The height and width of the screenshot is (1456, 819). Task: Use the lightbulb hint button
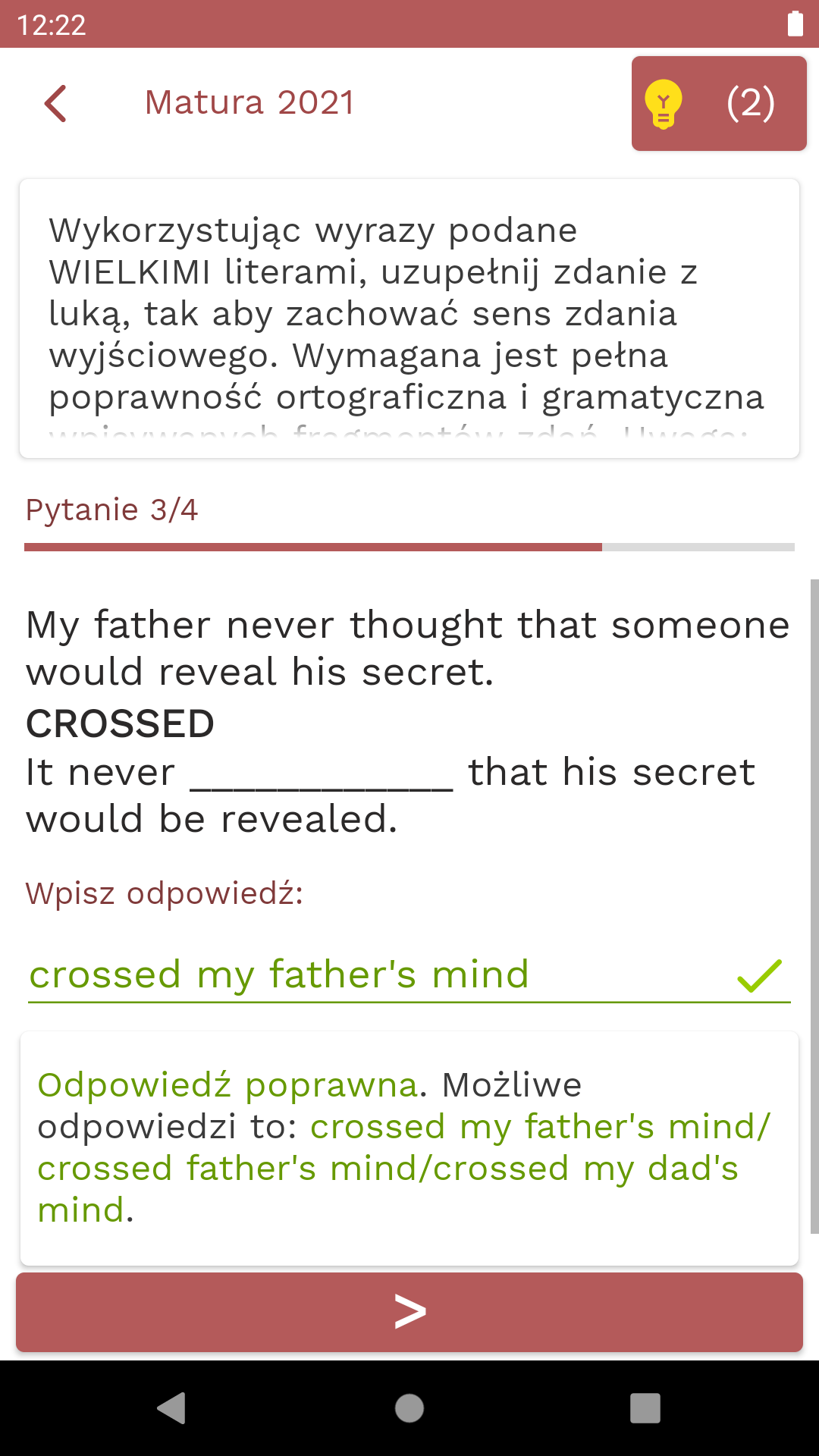coord(718,103)
